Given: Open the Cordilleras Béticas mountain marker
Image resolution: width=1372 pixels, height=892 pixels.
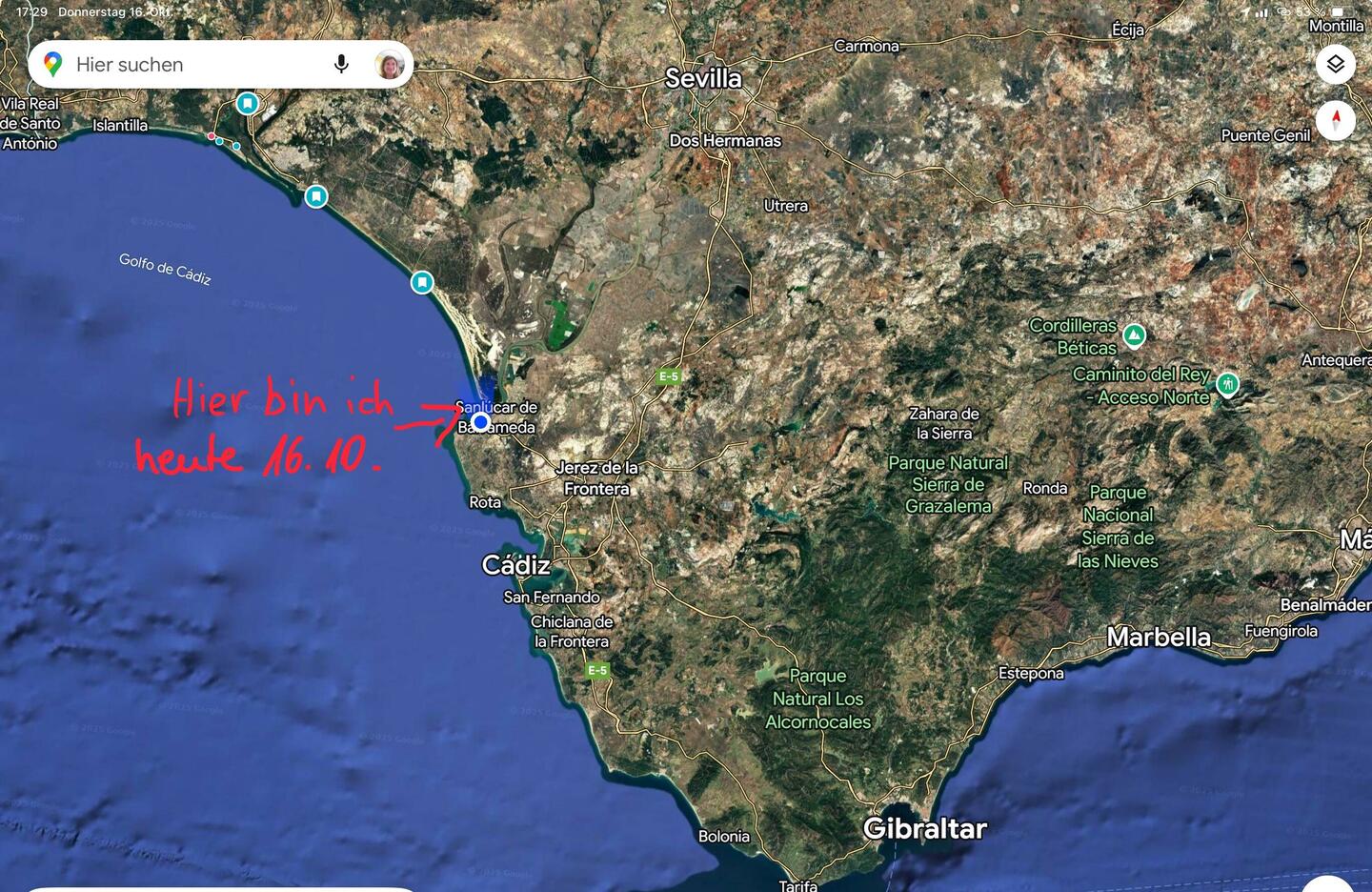Looking at the screenshot, I should [1134, 335].
